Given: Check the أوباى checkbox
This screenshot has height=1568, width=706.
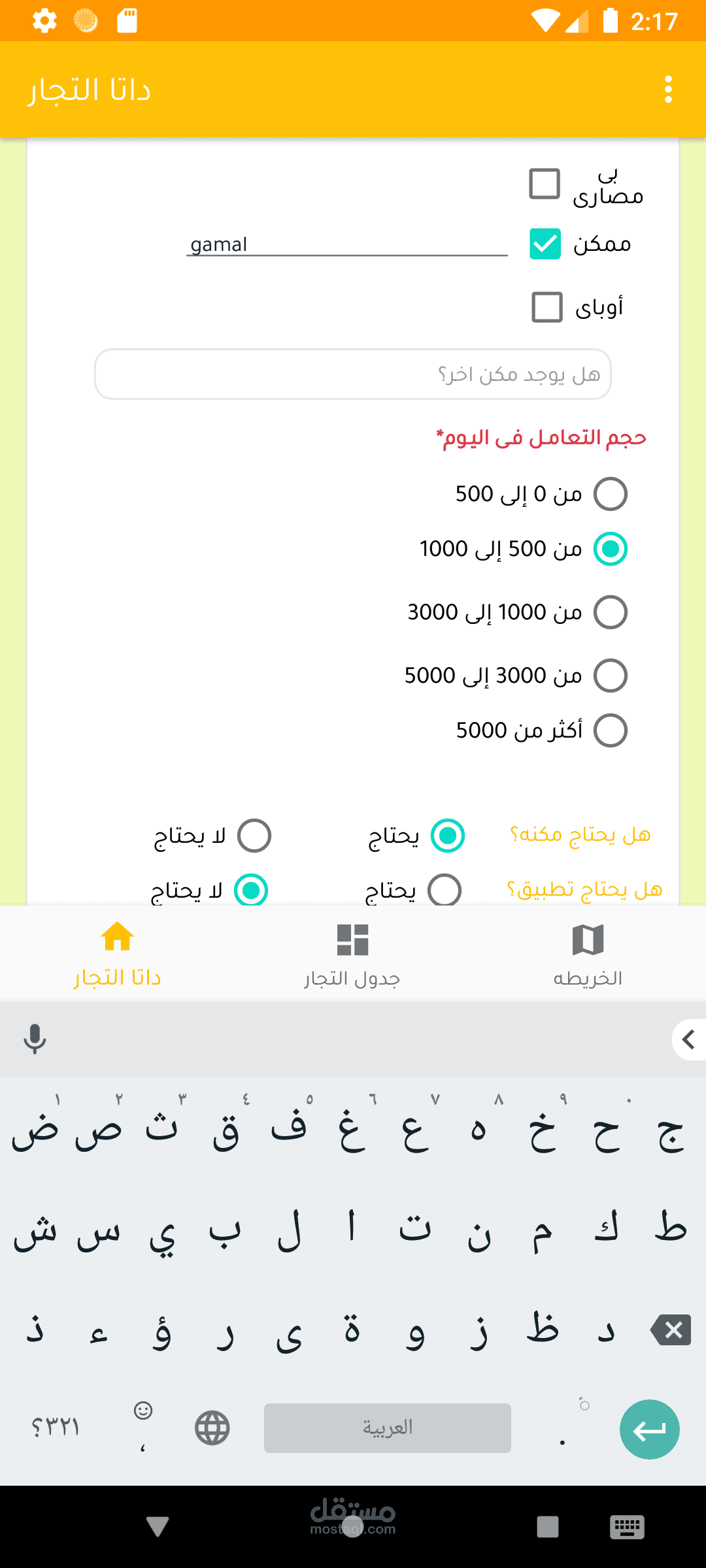Looking at the screenshot, I should [x=547, y=307].
